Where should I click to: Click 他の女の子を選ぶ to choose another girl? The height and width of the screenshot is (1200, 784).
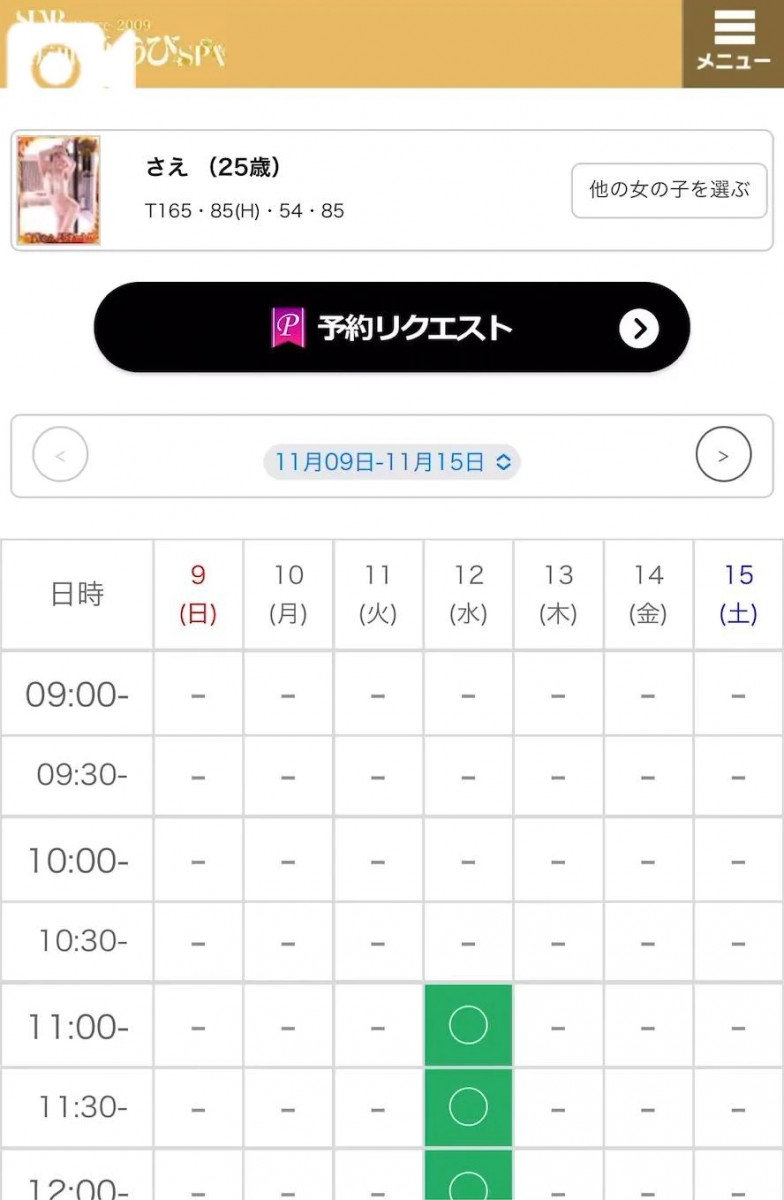coord(668,190)
